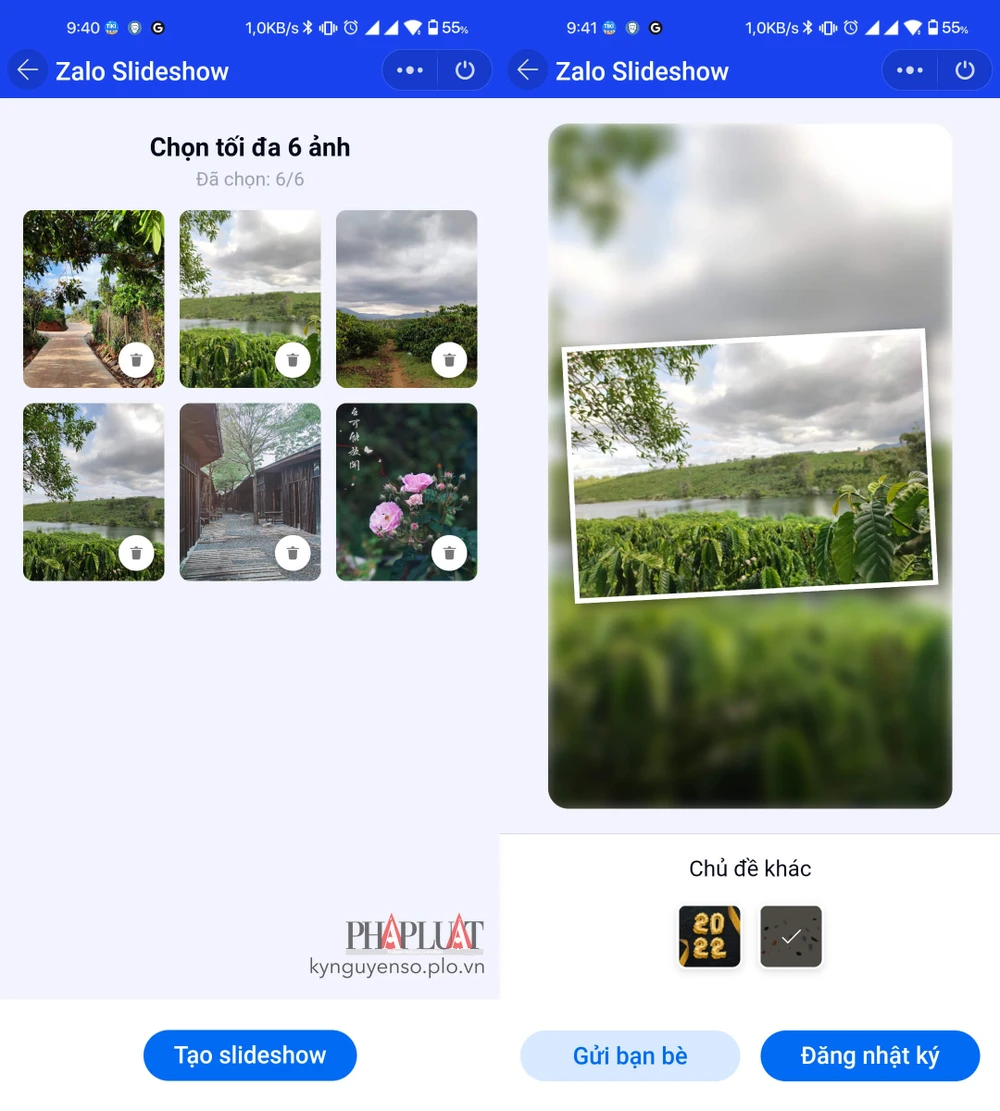
Task: Tap the back arrow on the photo selection screen
Action: [27, 70]
